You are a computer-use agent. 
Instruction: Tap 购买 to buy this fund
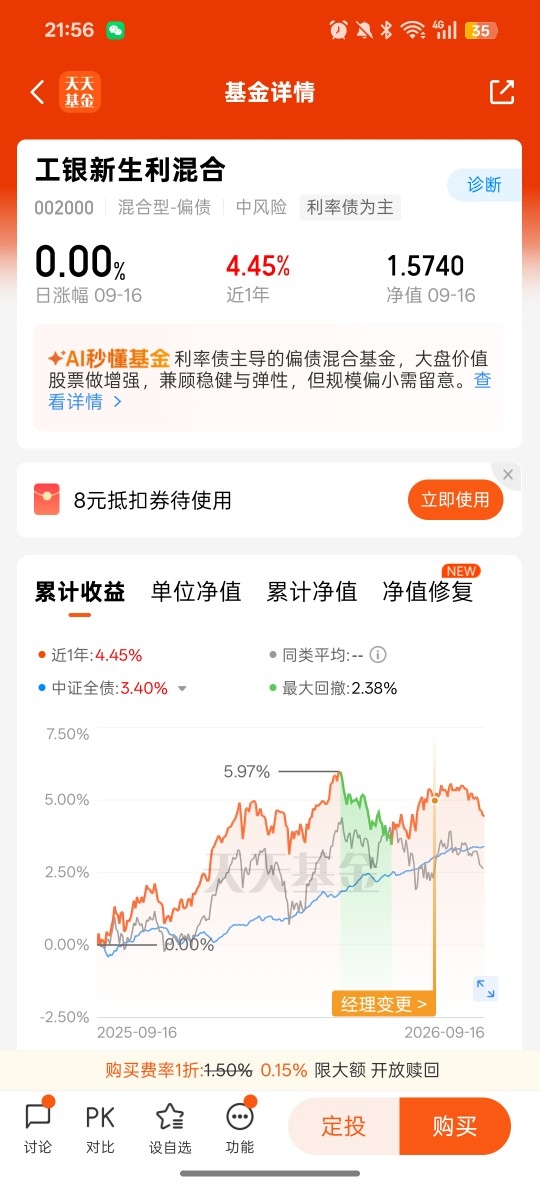pos(455,1126)
